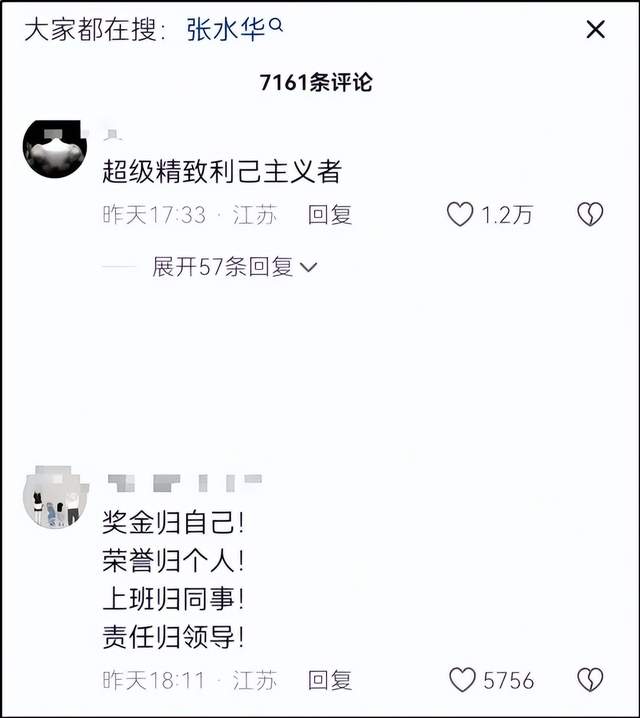Open the avatar of the 超级精致利己主义者 commenter

click(54, 148)
